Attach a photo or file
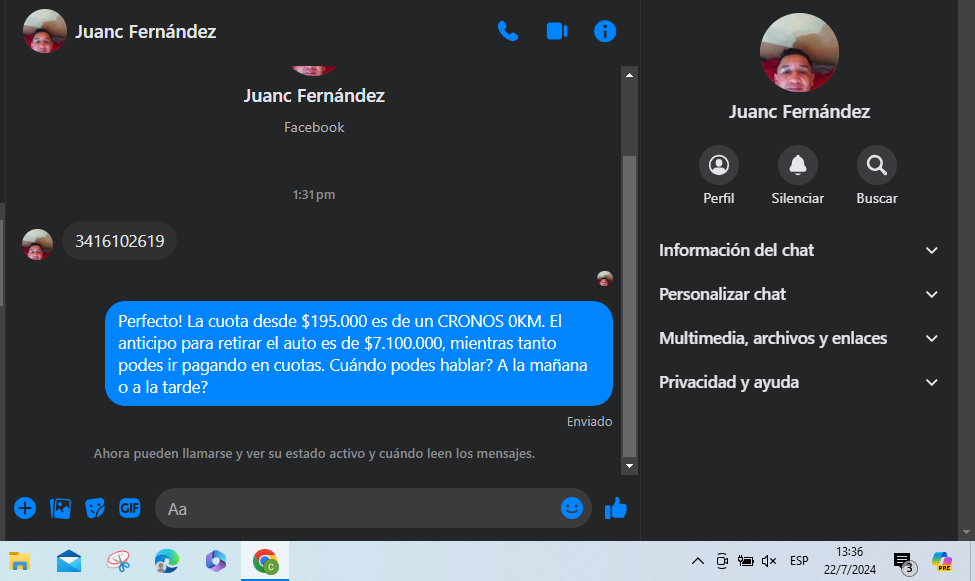This screenshot has width=975, height=581. coord(61,508)
